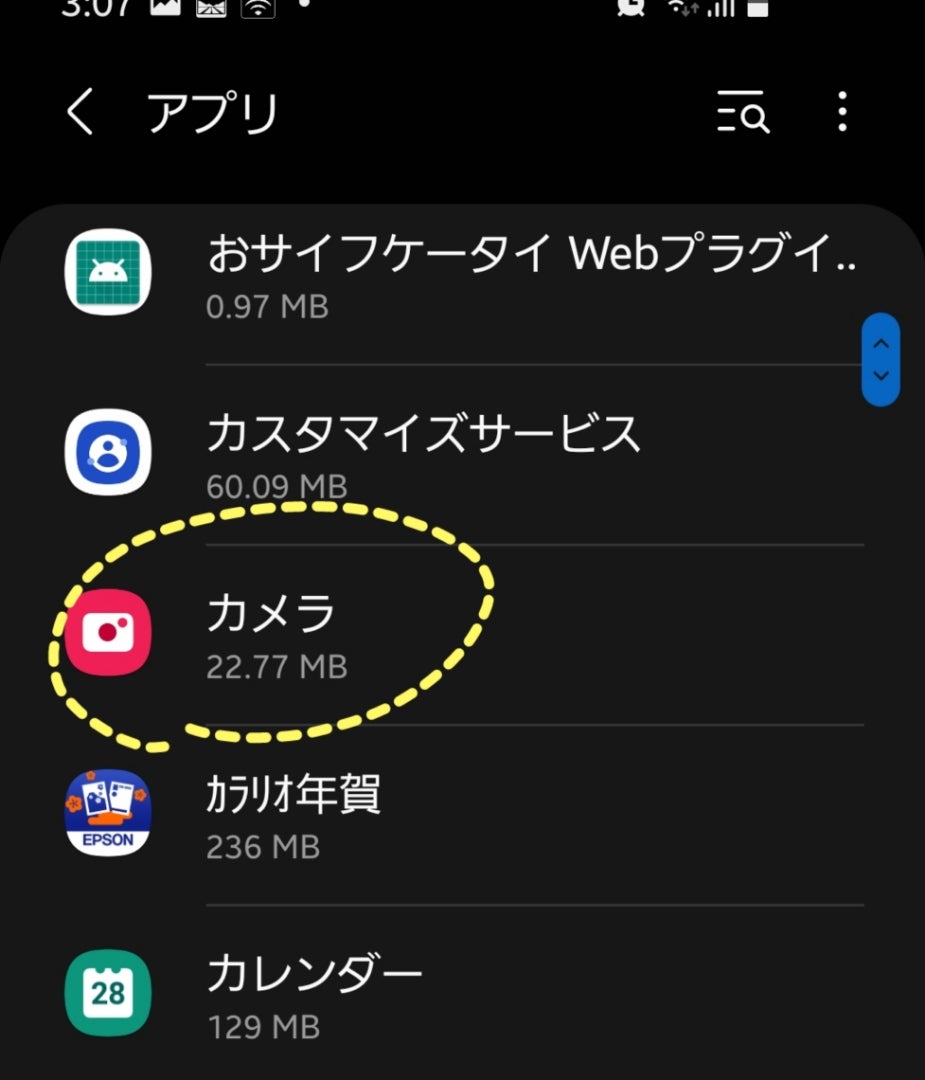View カレンダー app settings
925x1080 pixels.
coord(460,994)
